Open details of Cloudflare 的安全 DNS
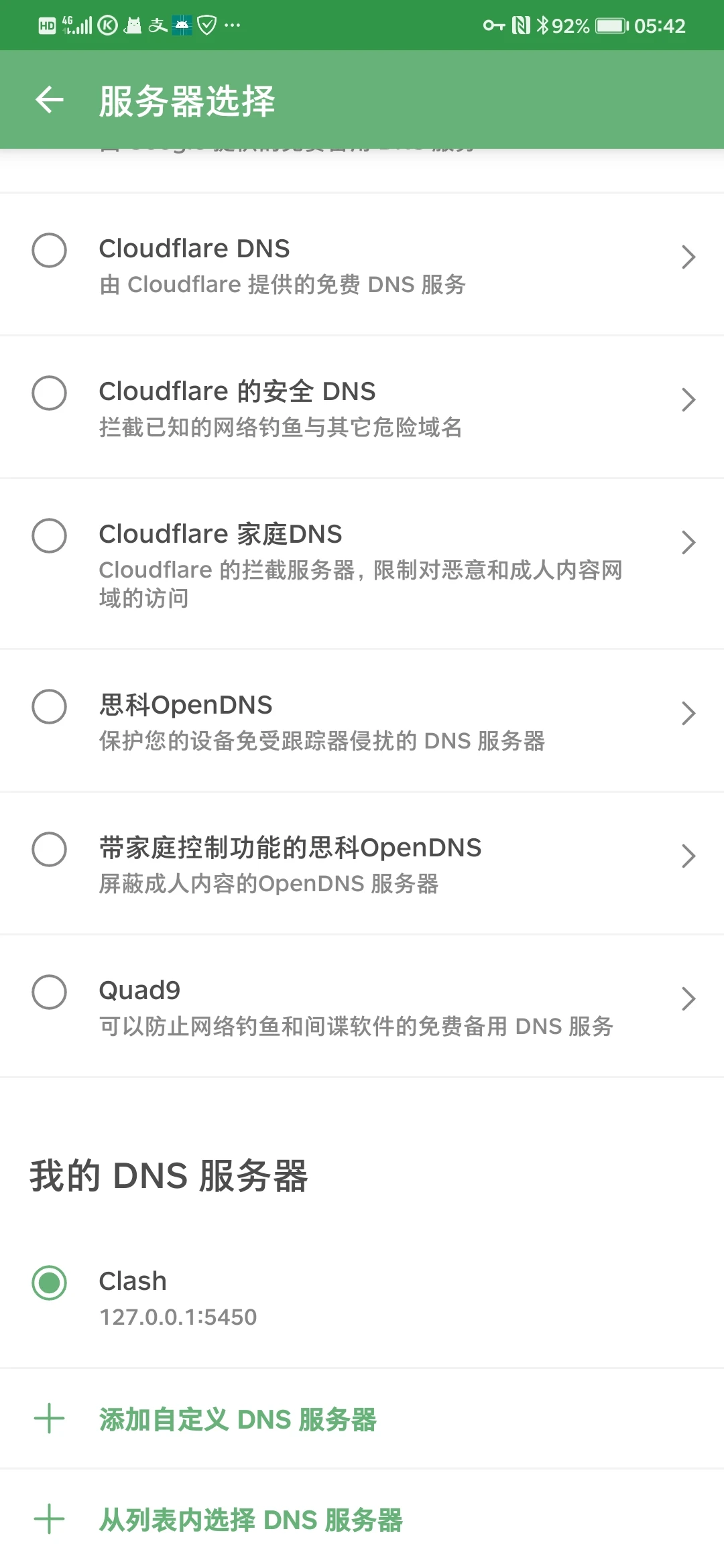The image size is (724, 1568). (688, 400)
